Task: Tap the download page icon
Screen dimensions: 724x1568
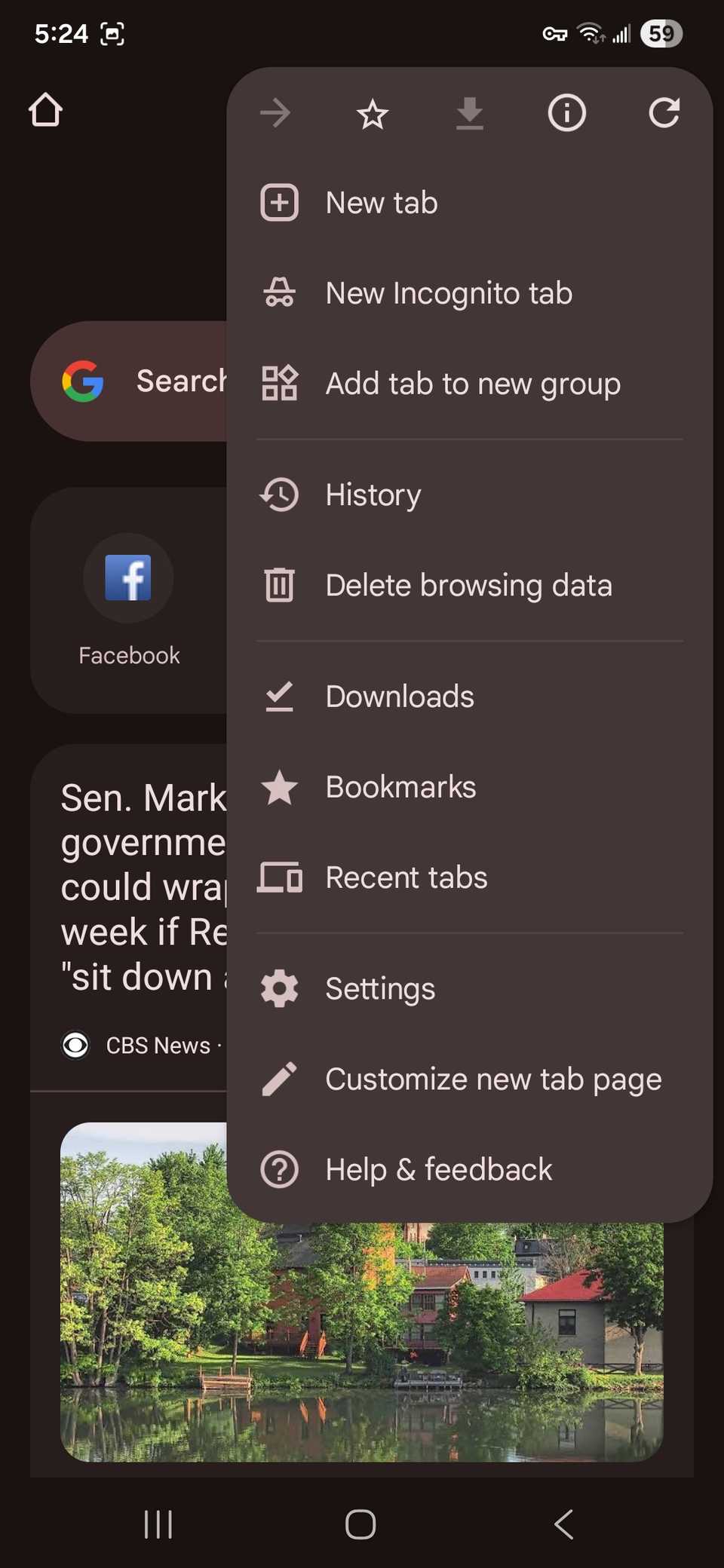Action: click(x=469, y=113)
